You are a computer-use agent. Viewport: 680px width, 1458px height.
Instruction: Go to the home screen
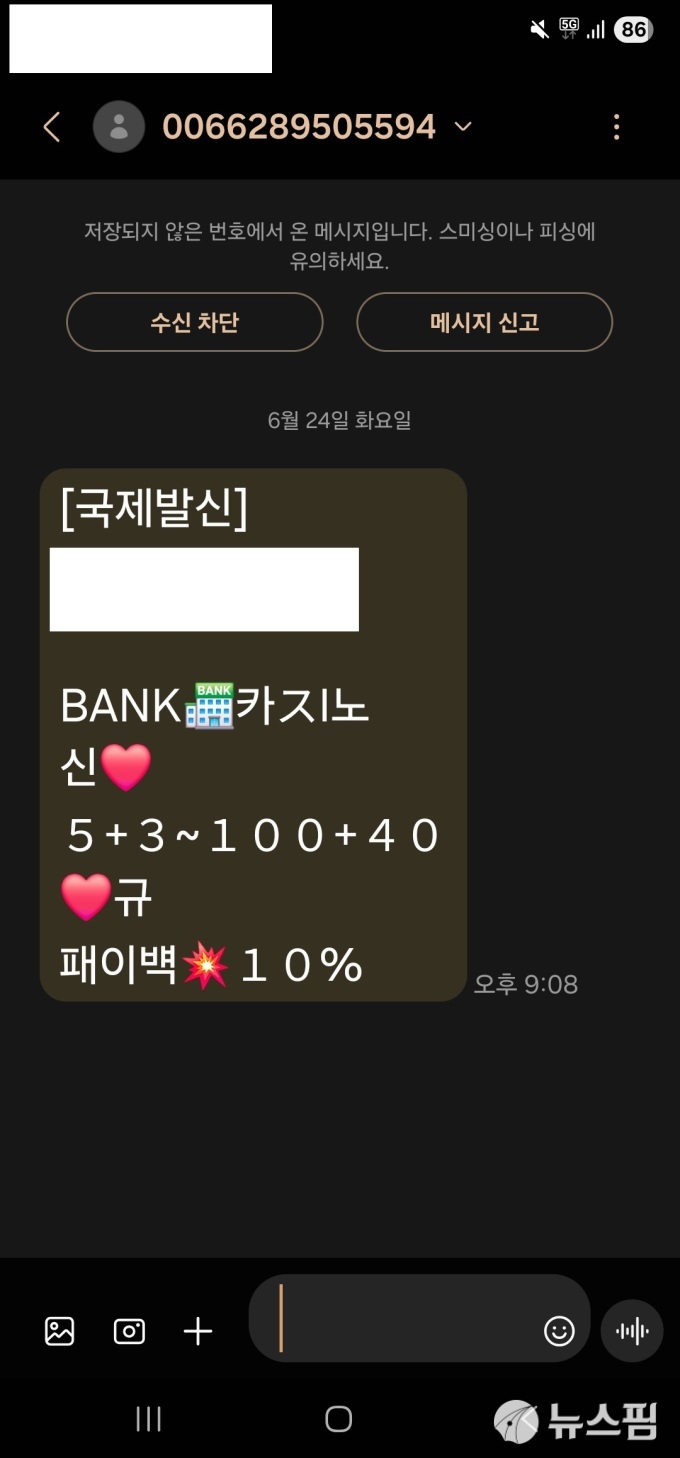339,1419
